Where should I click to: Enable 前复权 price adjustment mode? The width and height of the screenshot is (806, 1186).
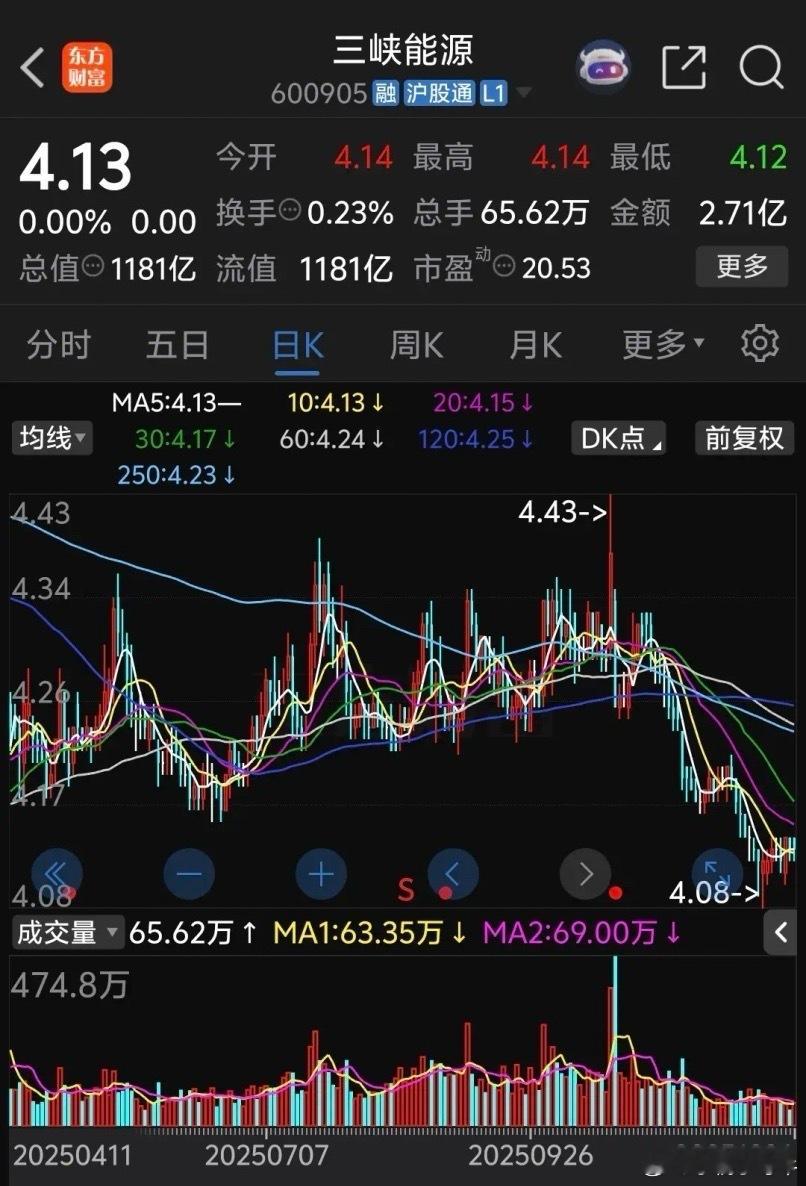coord(744,438)
